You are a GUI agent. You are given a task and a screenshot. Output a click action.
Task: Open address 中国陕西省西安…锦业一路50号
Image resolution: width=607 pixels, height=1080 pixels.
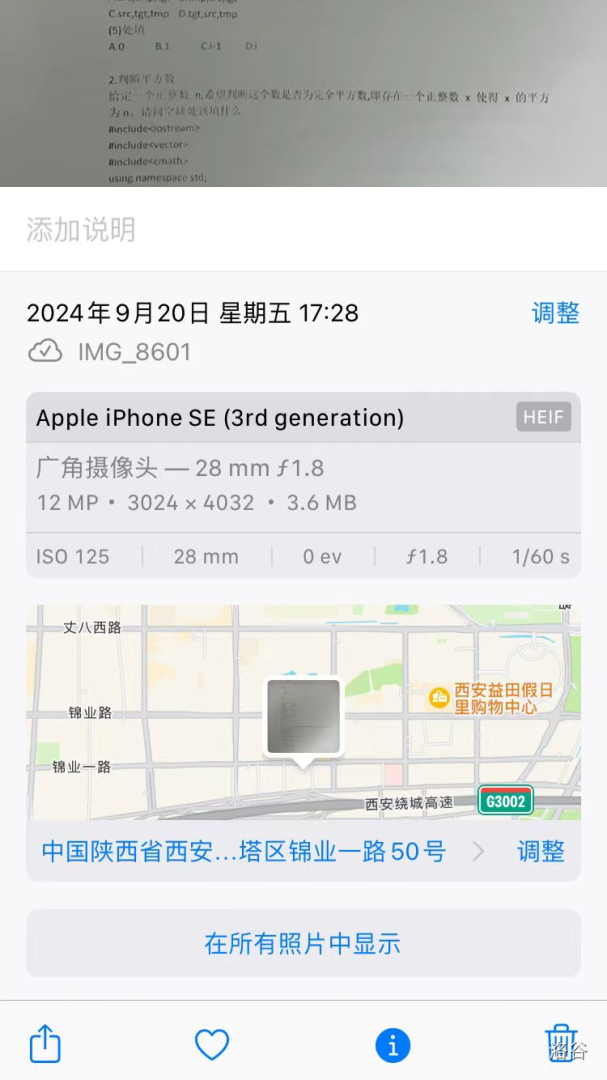[245, 851]
